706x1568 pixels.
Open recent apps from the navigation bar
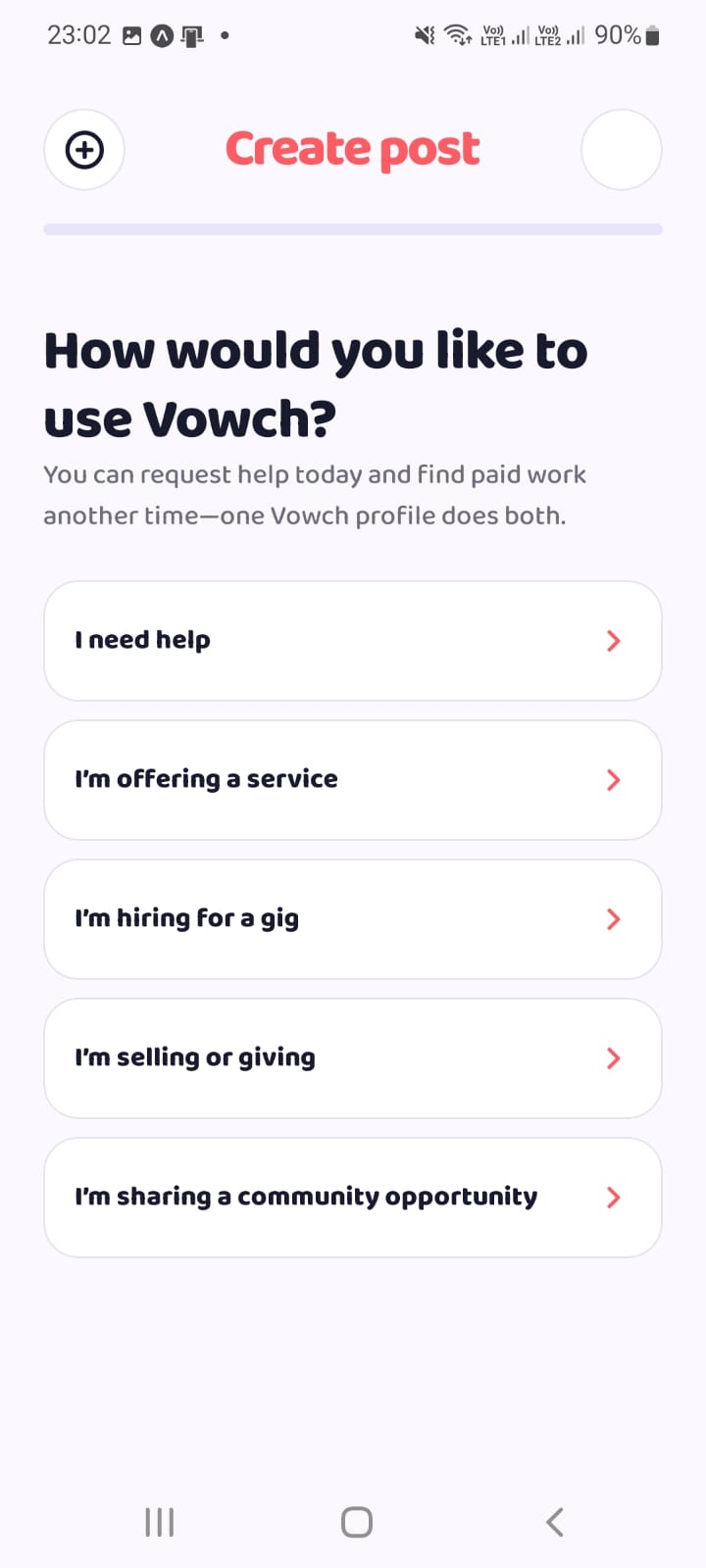[x=160, y=1522]
